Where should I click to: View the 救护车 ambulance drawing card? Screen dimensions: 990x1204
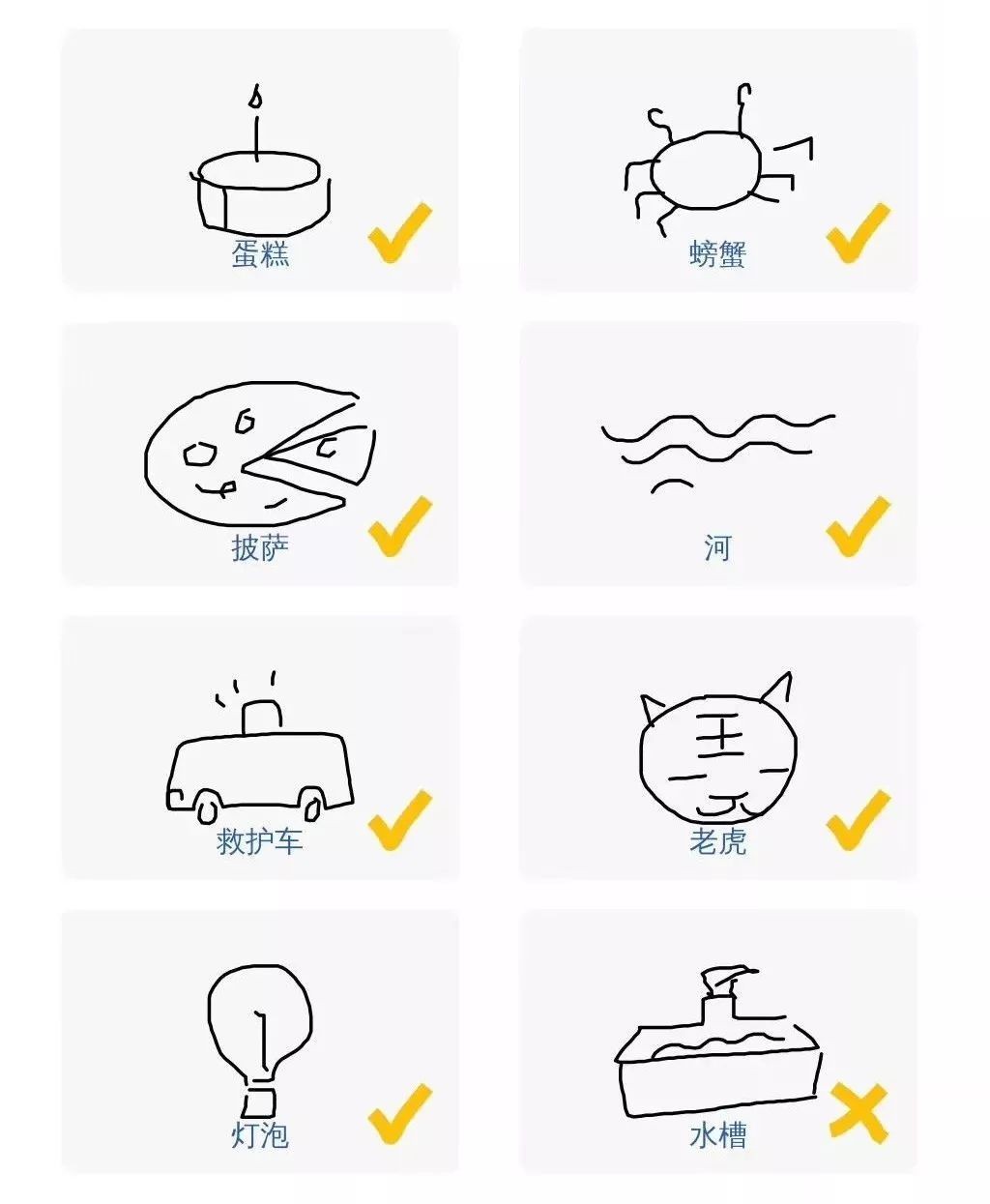point(260,749)
